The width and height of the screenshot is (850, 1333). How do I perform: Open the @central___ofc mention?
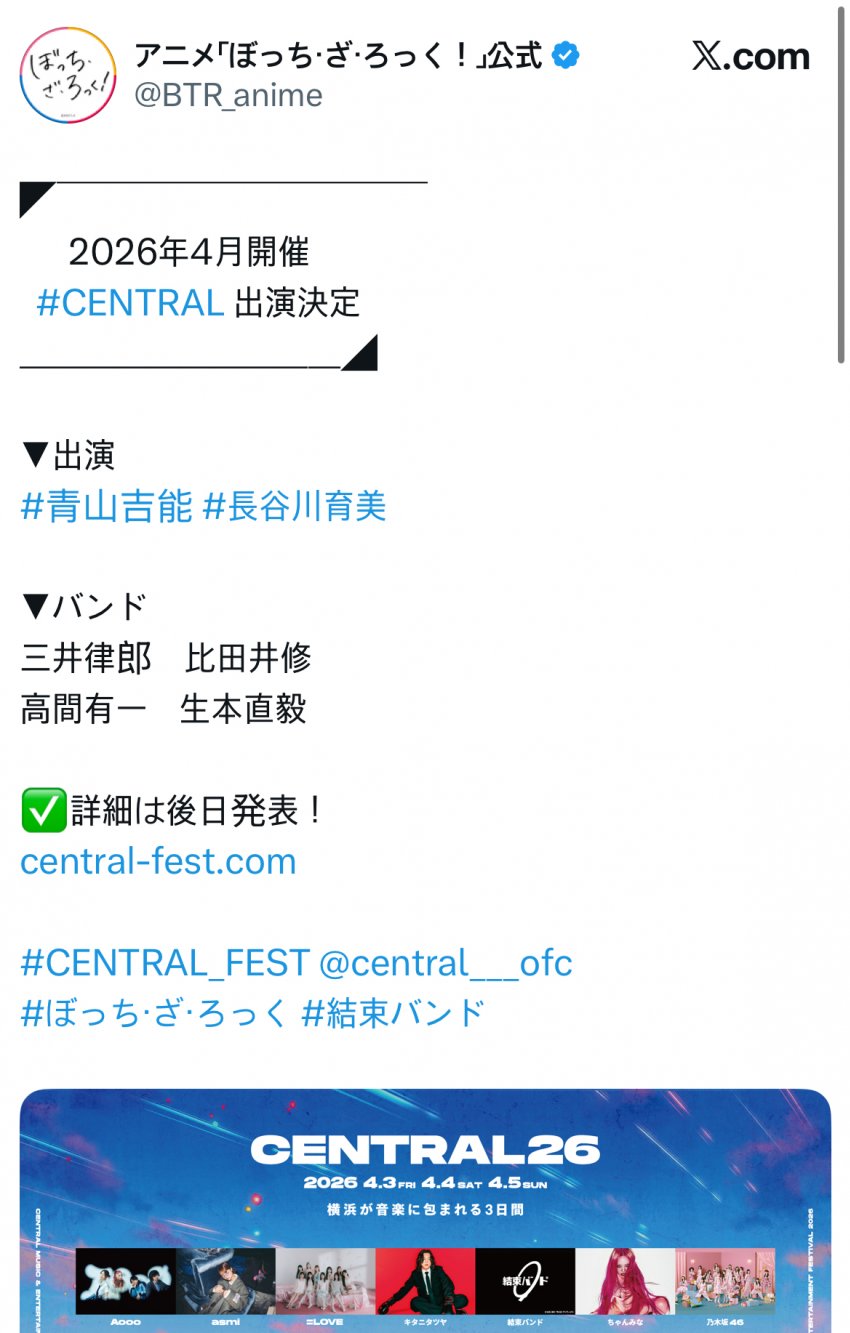click(445, 963)
